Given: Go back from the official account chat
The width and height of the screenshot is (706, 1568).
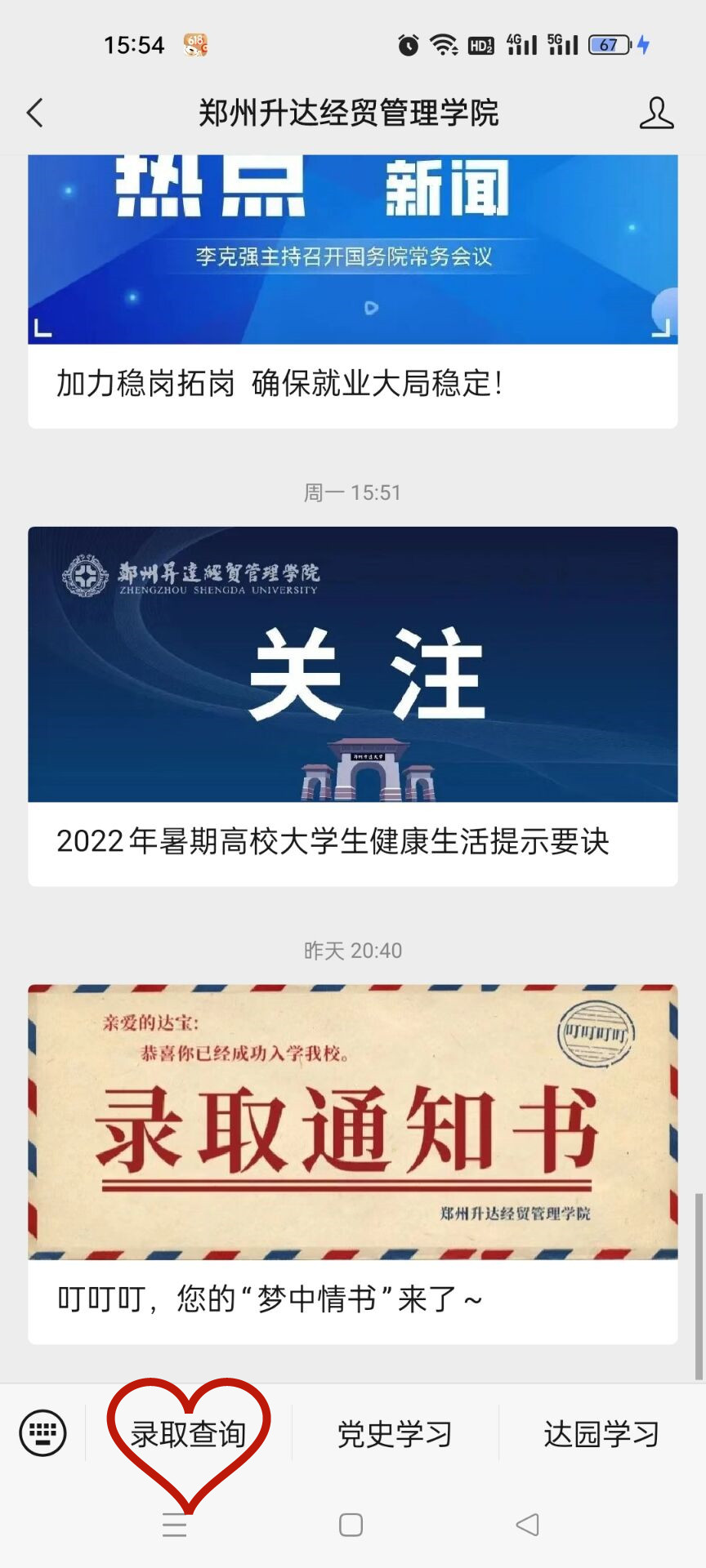Looking at the screenshot, I should (x=35, y=113).
